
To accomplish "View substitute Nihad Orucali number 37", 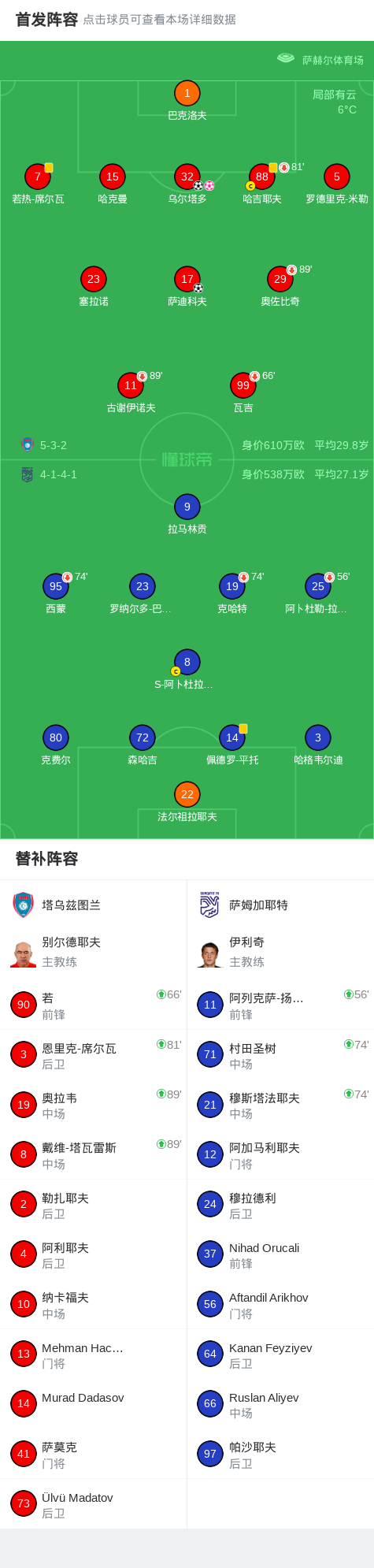I will coord(281,1254).
